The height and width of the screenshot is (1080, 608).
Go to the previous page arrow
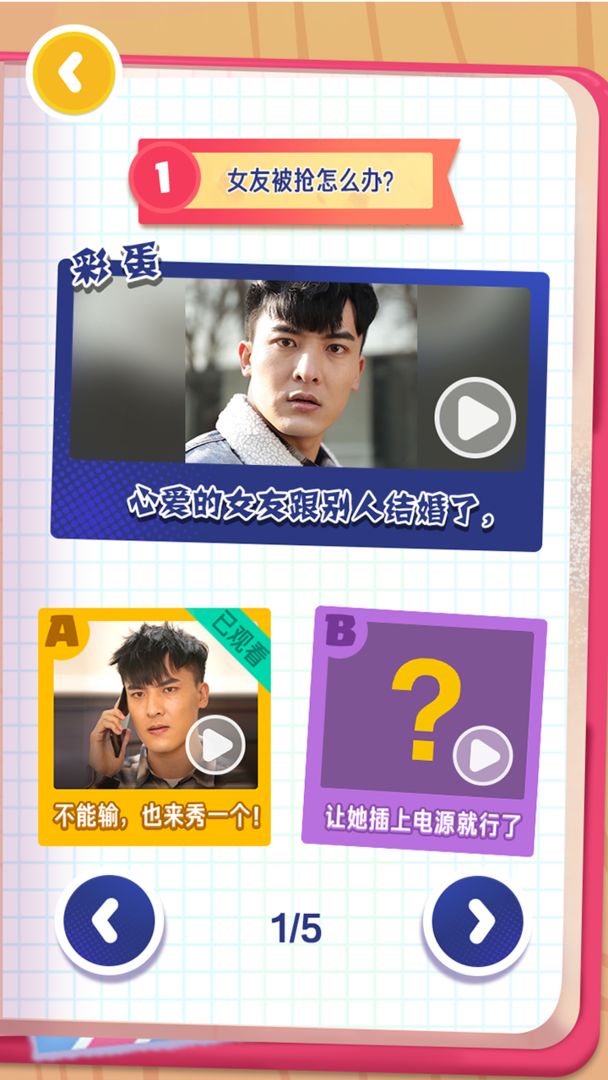coord(109,922)
